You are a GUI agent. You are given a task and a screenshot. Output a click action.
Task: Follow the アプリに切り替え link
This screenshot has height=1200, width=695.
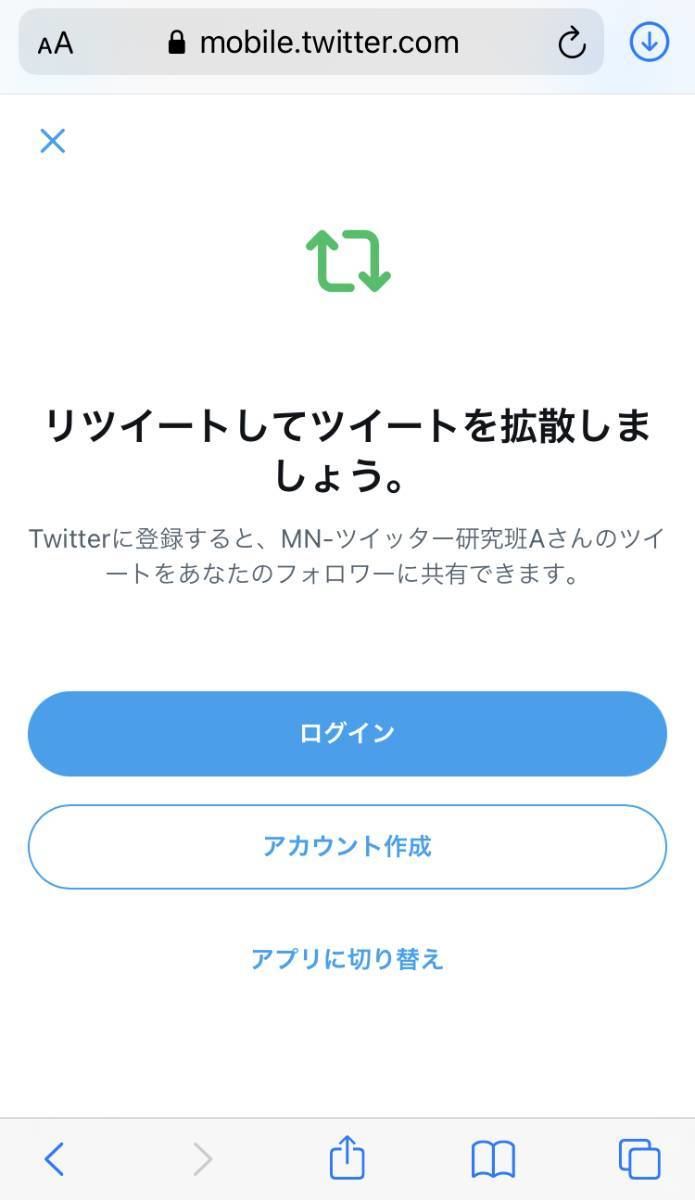pos(347,959)
